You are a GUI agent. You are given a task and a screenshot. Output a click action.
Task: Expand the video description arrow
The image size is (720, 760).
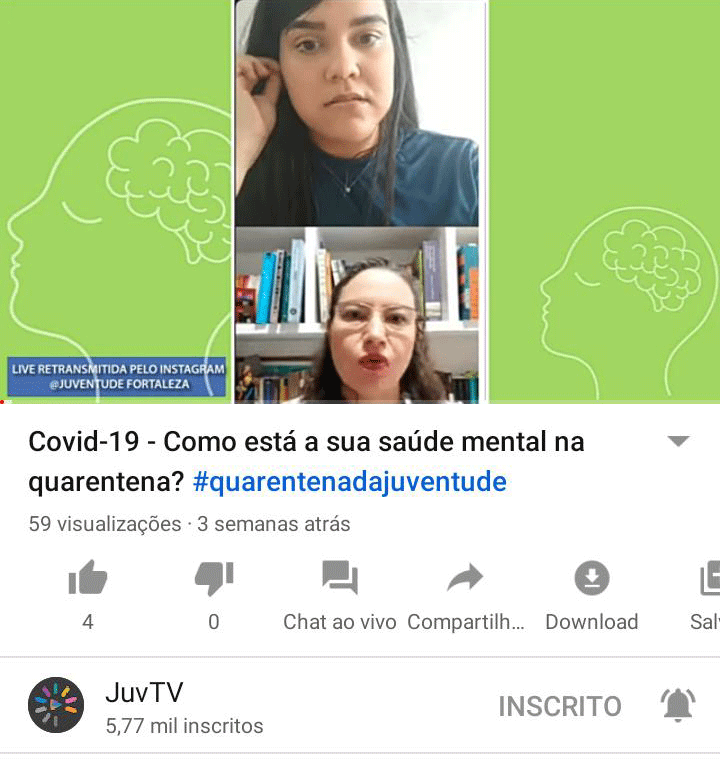click(678, 442)
